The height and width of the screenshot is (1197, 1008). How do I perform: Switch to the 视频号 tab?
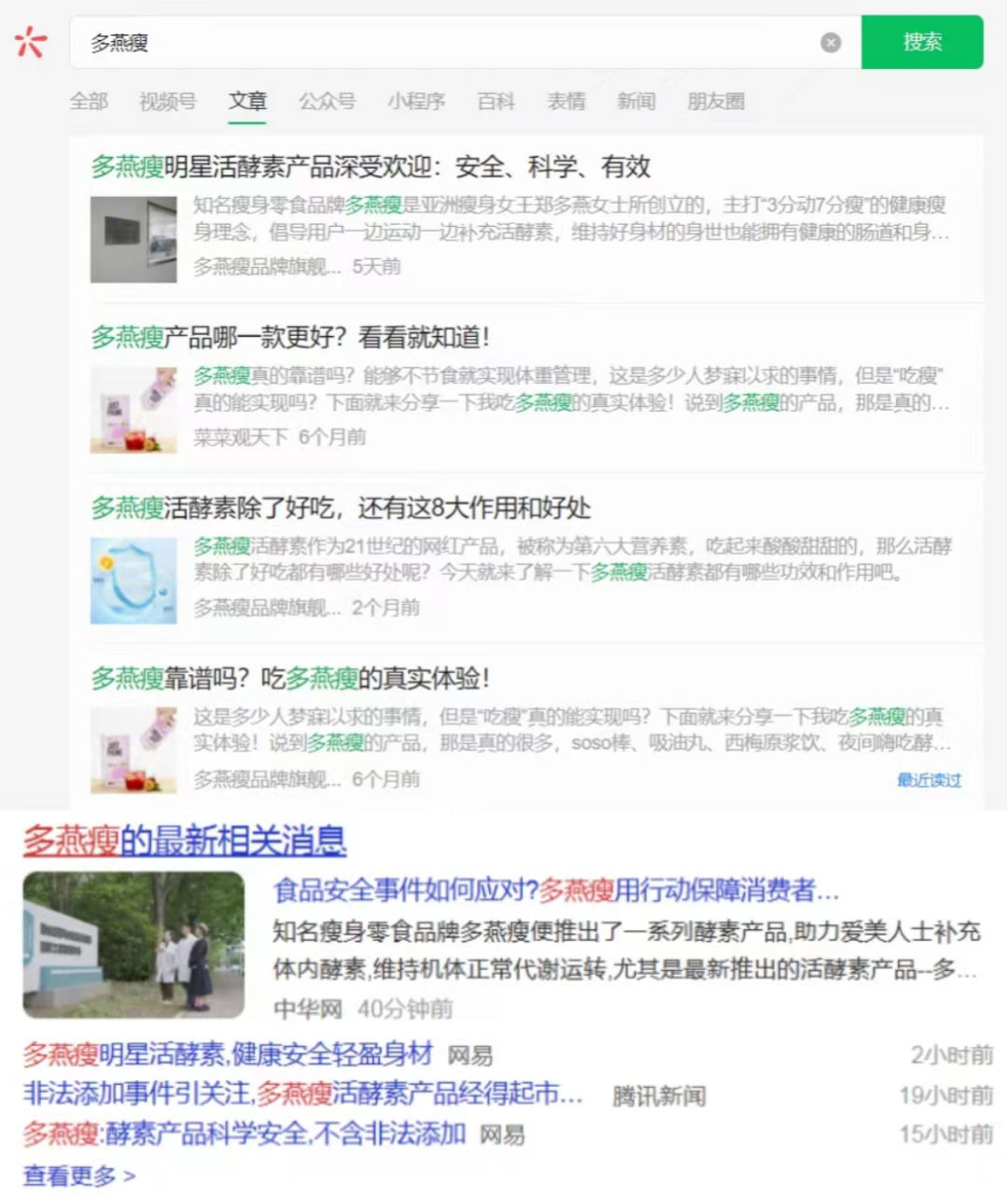[x=168, y=101]
